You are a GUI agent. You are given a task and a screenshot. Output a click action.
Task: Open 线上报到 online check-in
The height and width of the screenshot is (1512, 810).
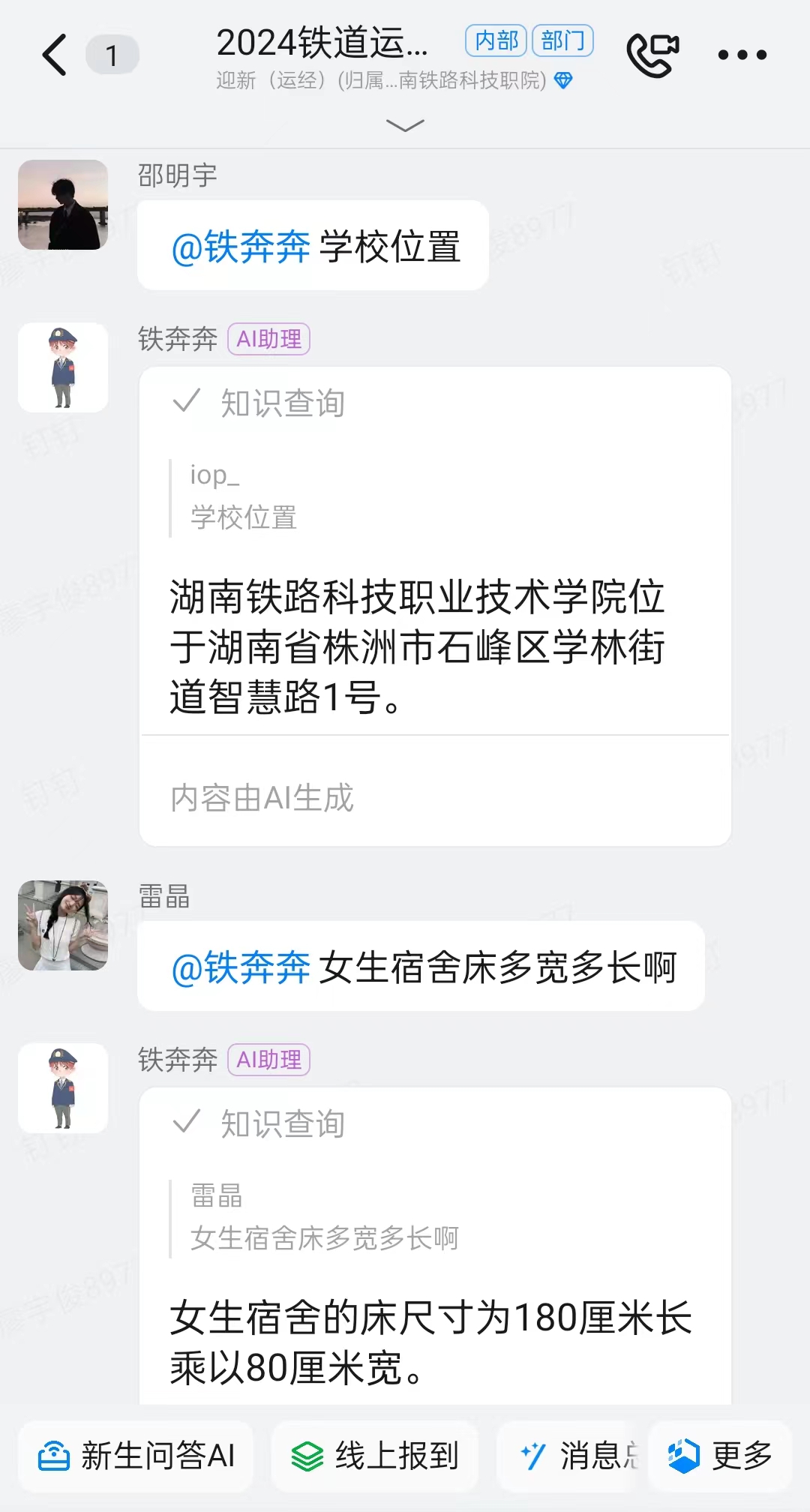point(375,1456)
